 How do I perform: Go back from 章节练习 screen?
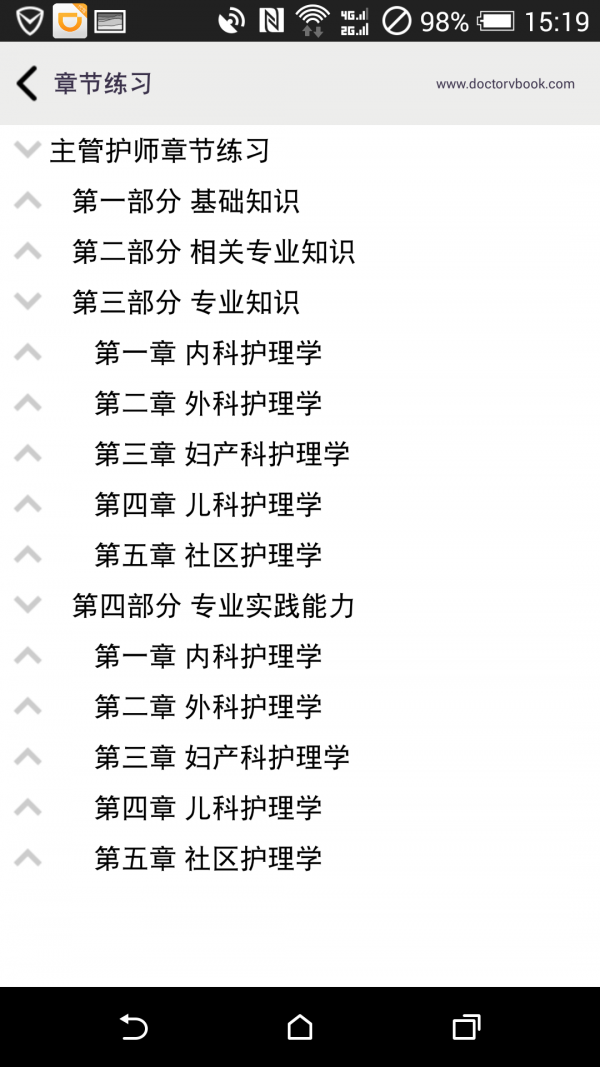pos(28,84)
